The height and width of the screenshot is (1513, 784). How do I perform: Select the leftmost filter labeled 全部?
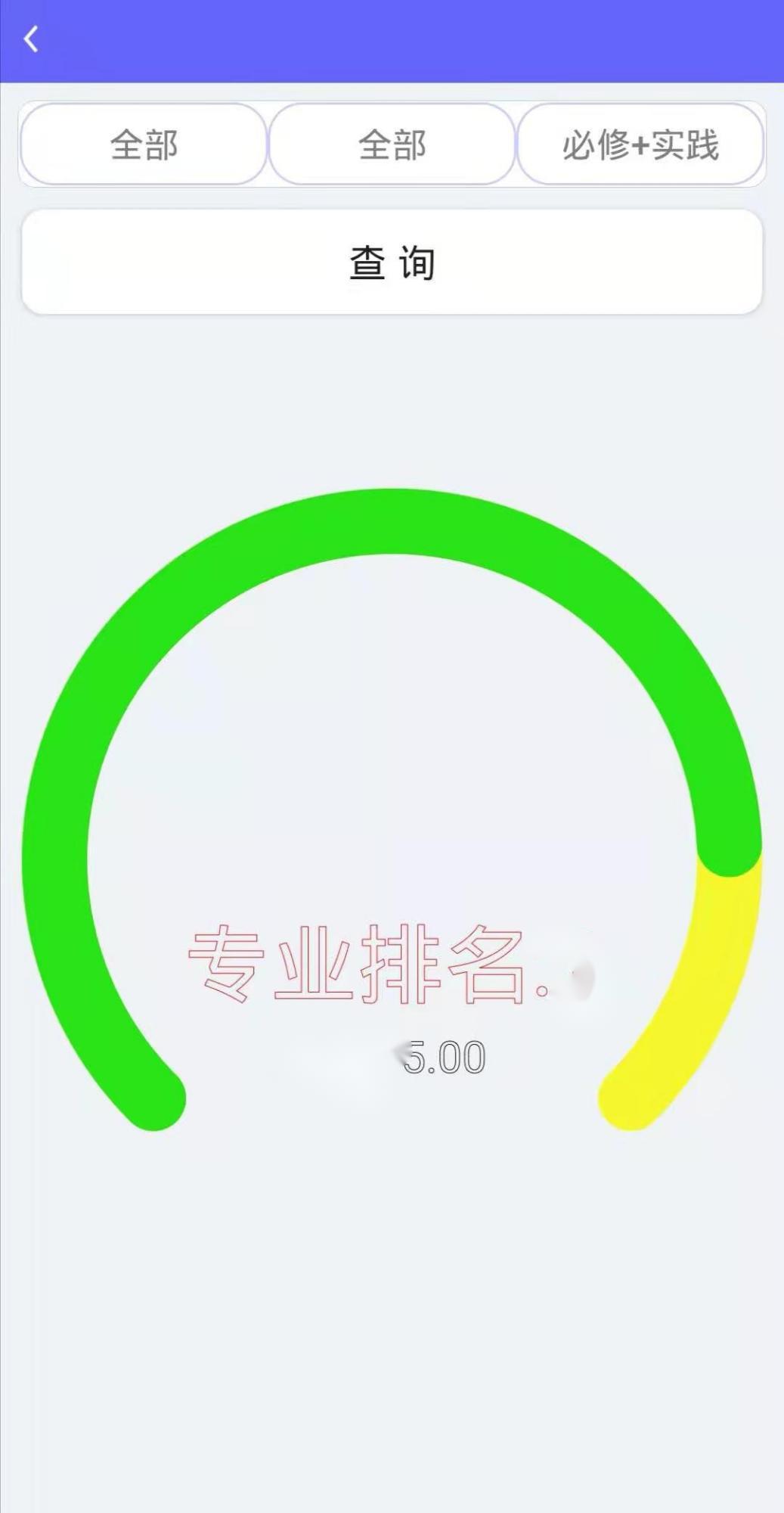point(145,146)
